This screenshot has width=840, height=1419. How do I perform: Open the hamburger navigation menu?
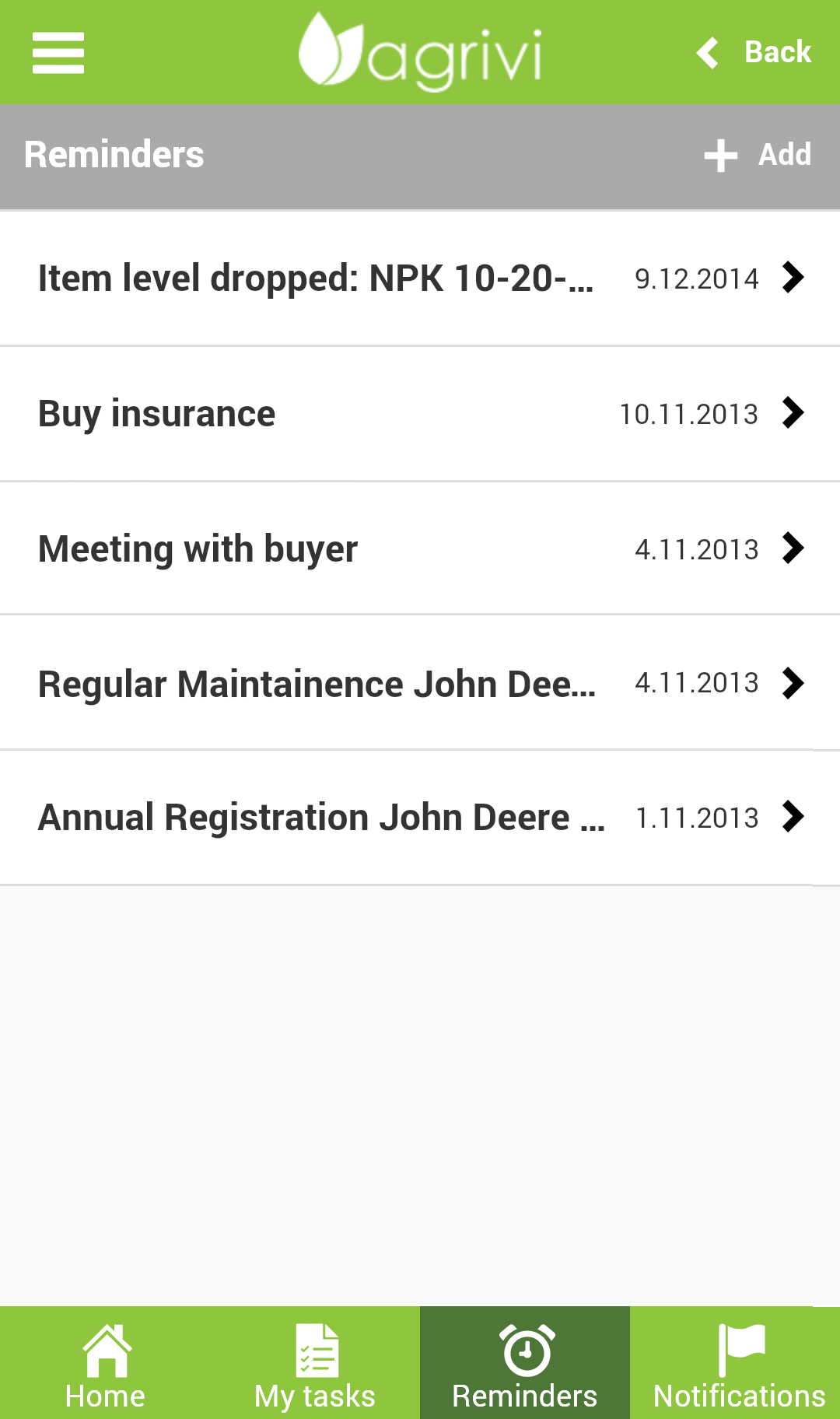pyautogui.click(x=58, y=53)
